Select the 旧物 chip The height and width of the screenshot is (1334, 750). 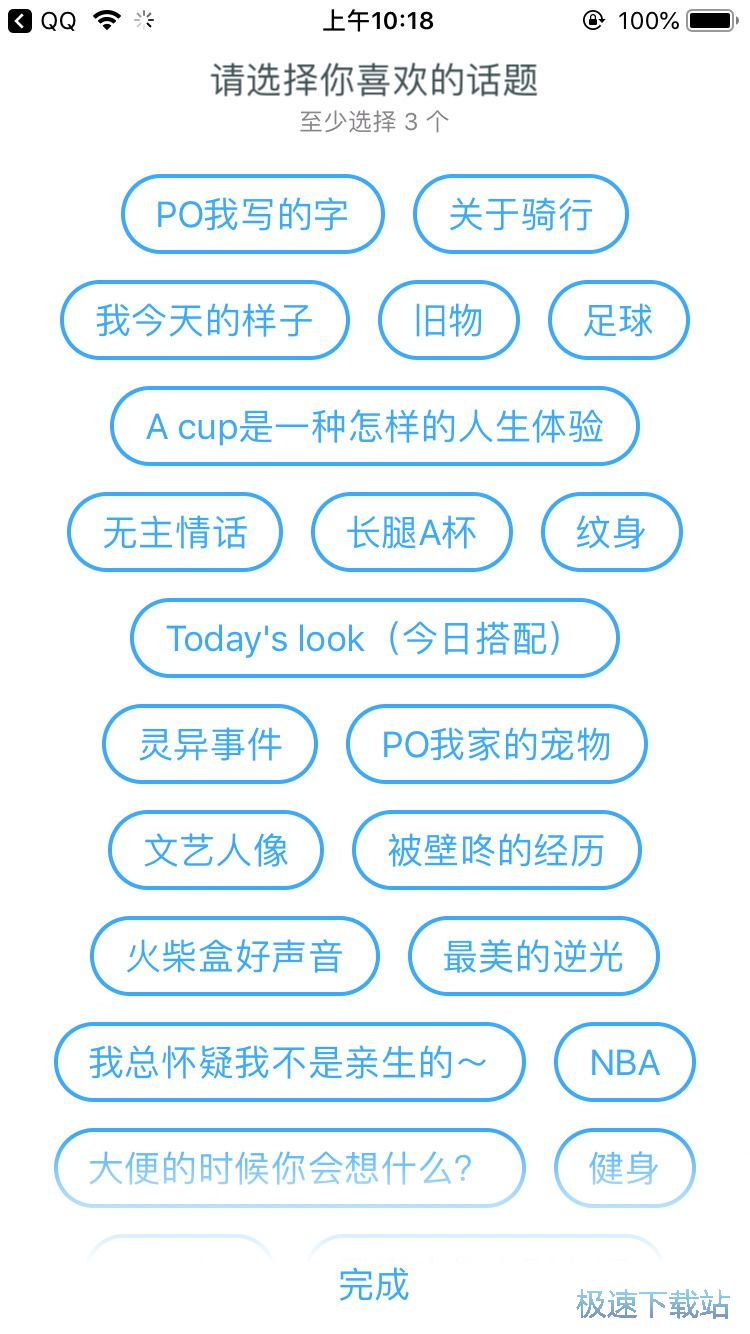click(x=448, y=320)
